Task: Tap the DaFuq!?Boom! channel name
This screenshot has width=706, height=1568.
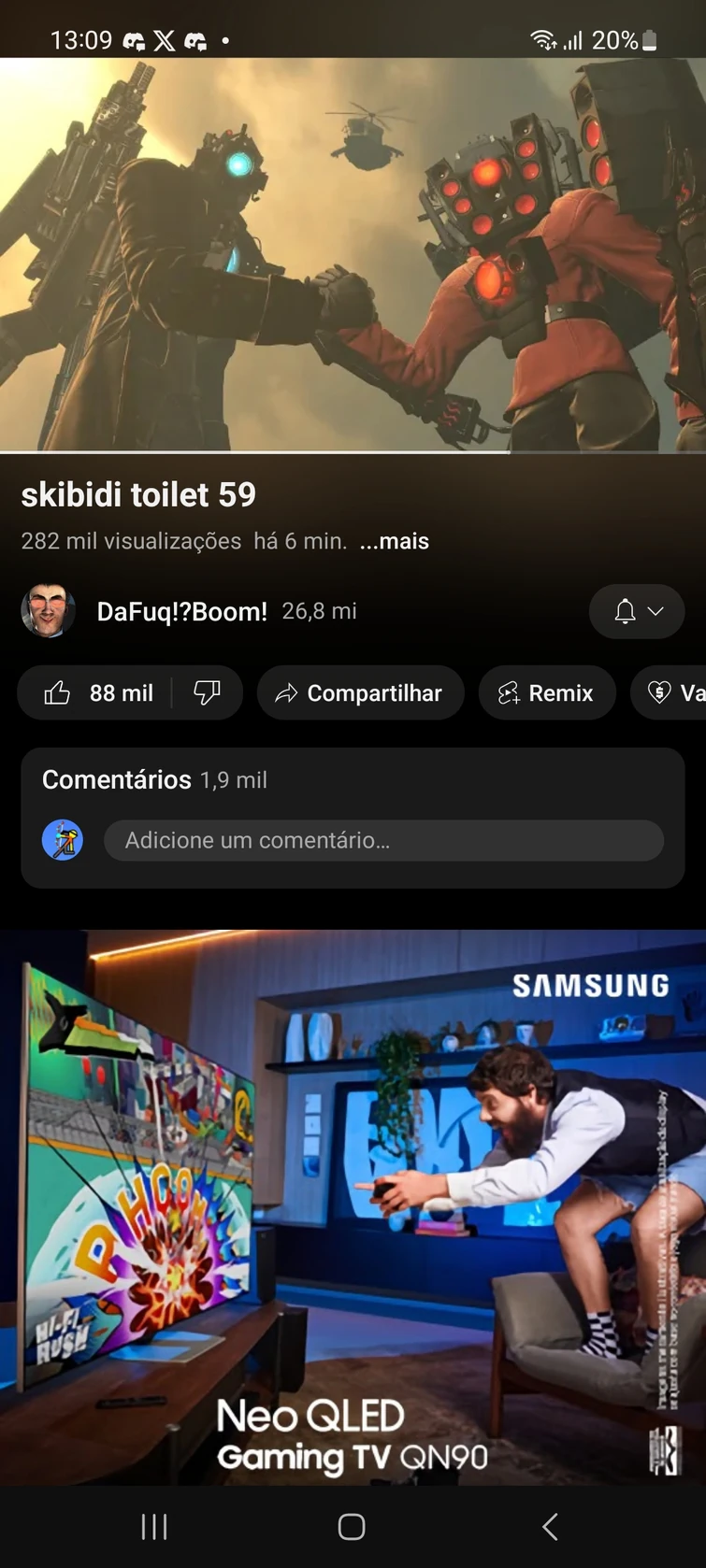Action: [x=180, y=610]
